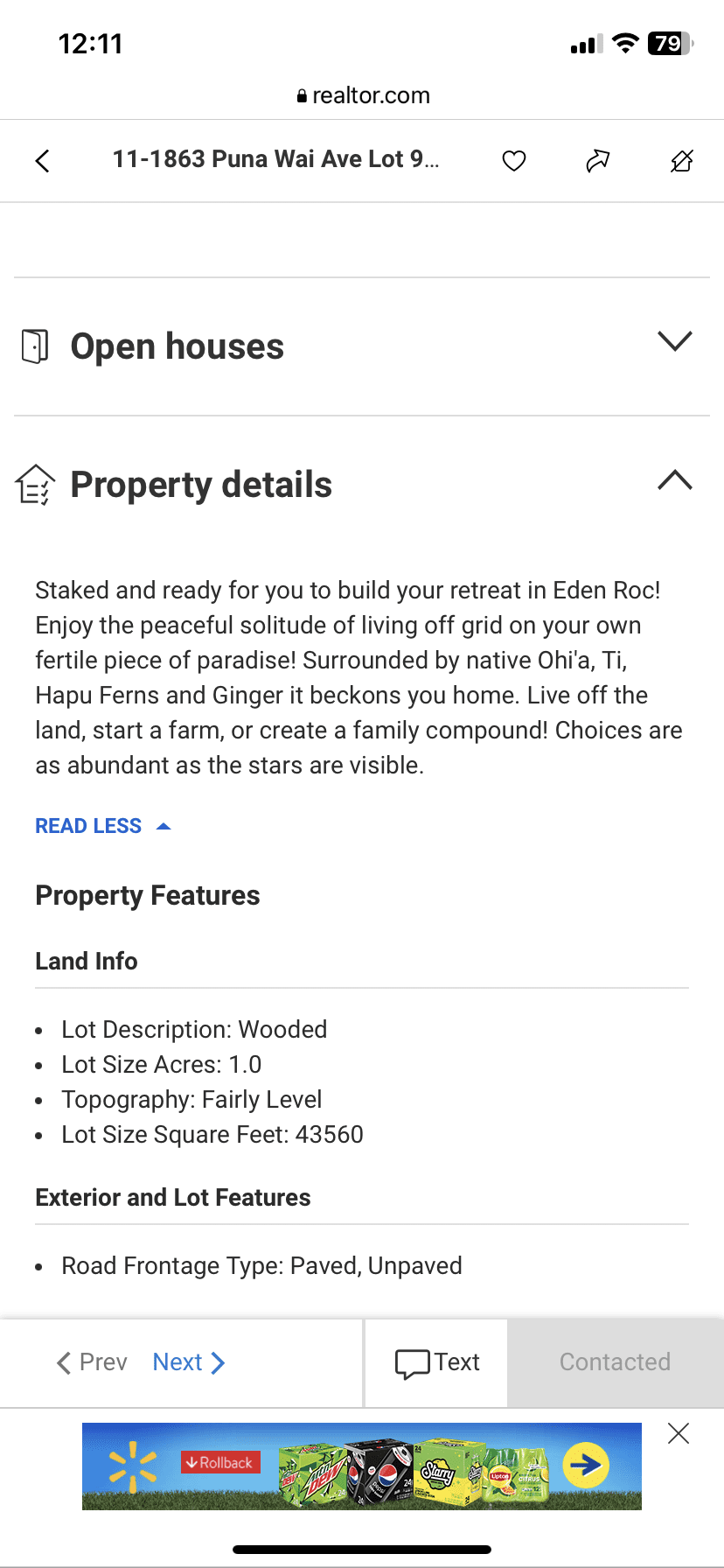Viewport: 724px width, 1568px height.
Task: Open the Next listing
Action: point(189,1362)
